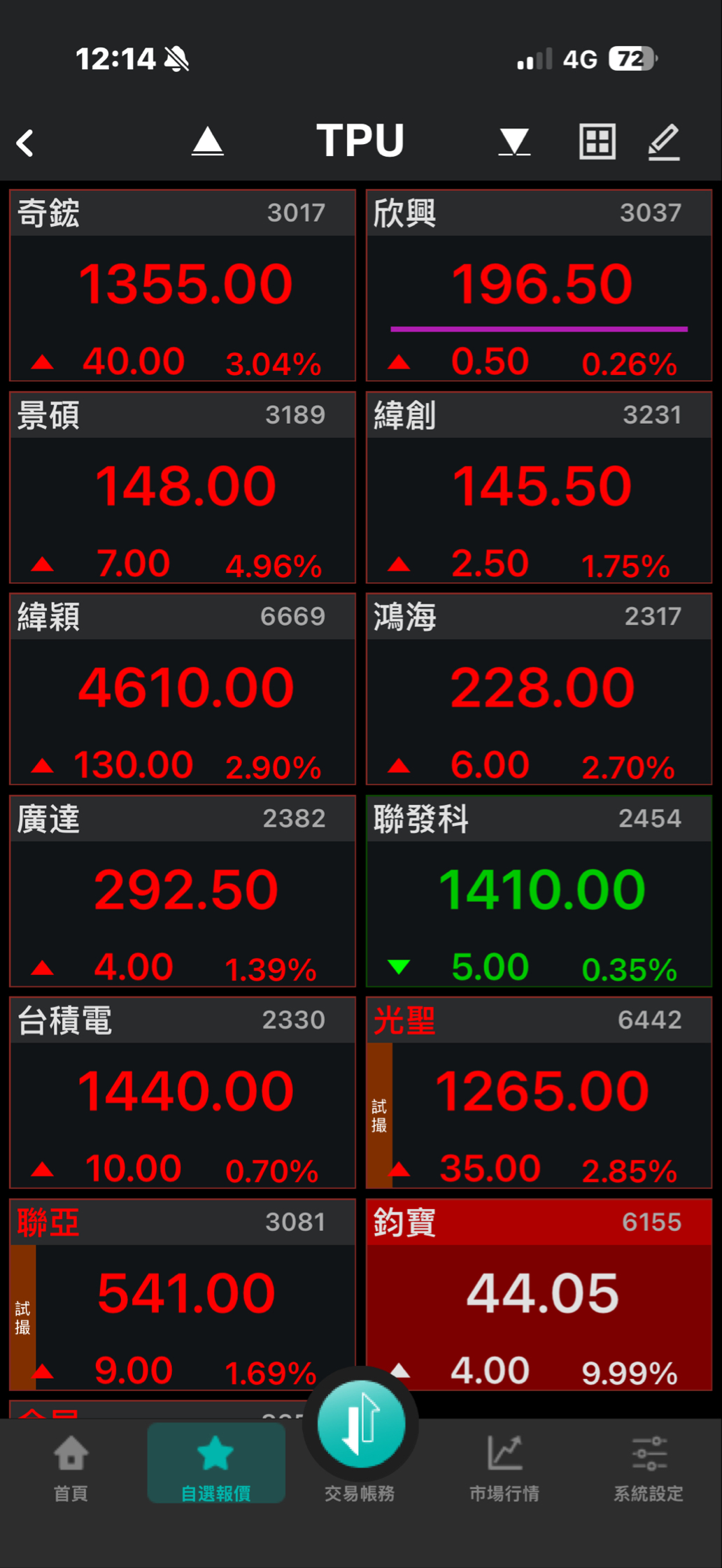Viewport: 722px width, 1568px height.
Task: Select the 光聖 6442 stock card
Action: (x=539, y=1092)
